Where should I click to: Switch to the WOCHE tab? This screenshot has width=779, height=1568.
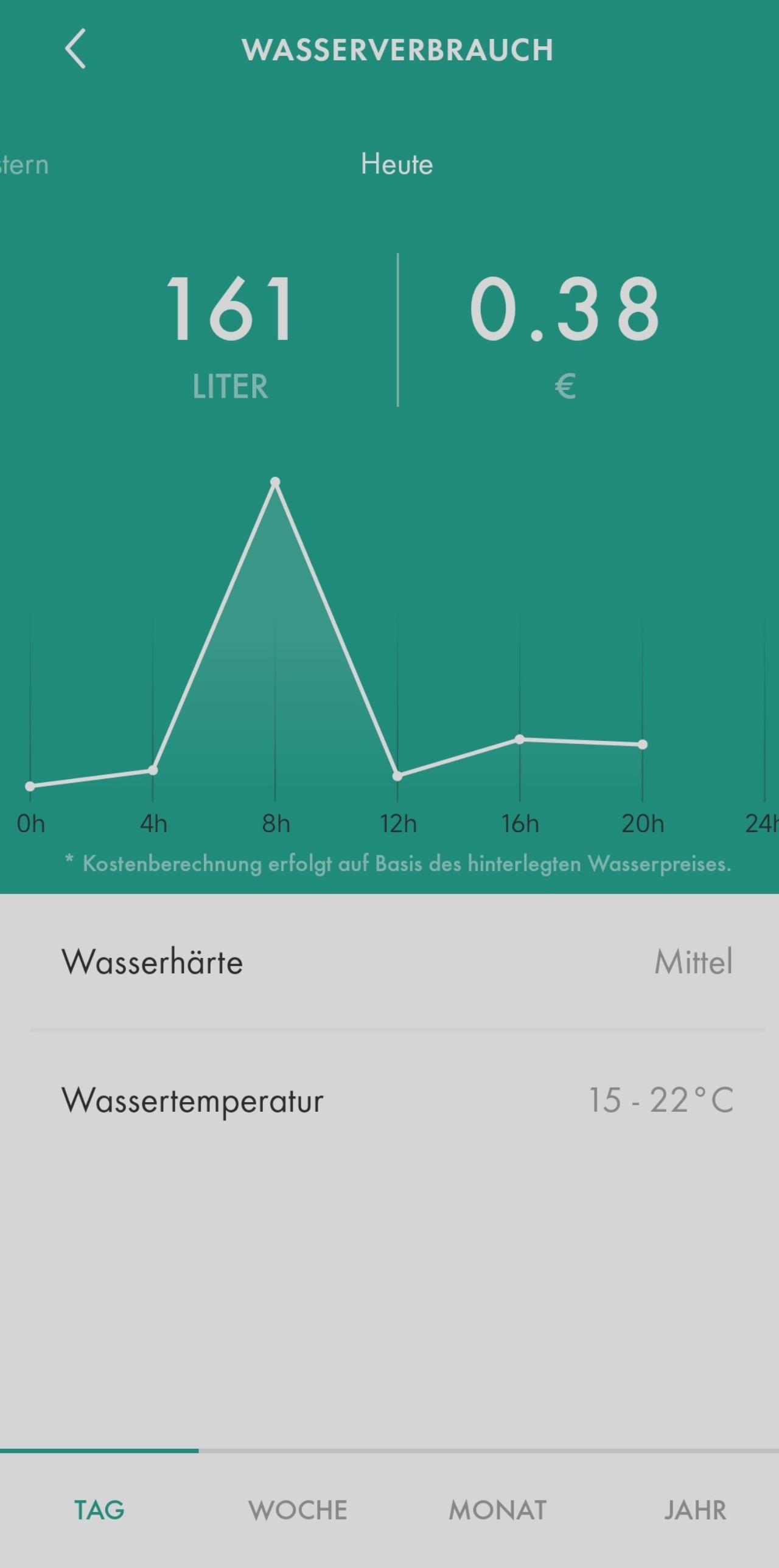coord(298,1510)
